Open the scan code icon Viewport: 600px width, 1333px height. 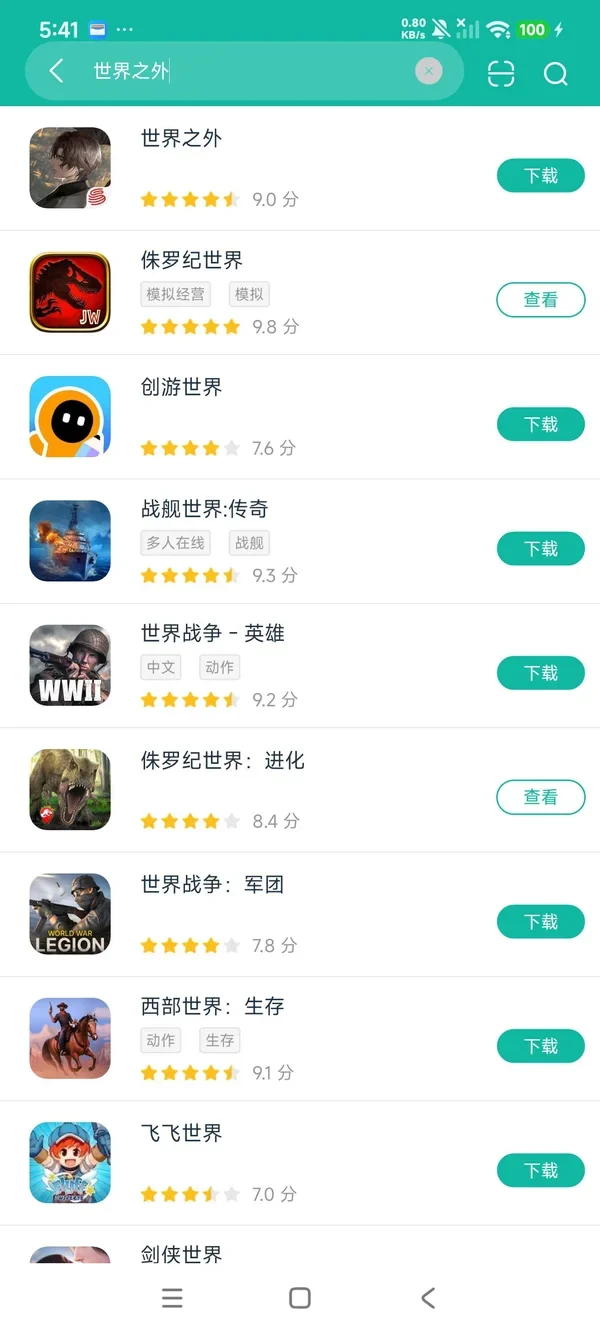pyautogui.click(x=501, y=73)
